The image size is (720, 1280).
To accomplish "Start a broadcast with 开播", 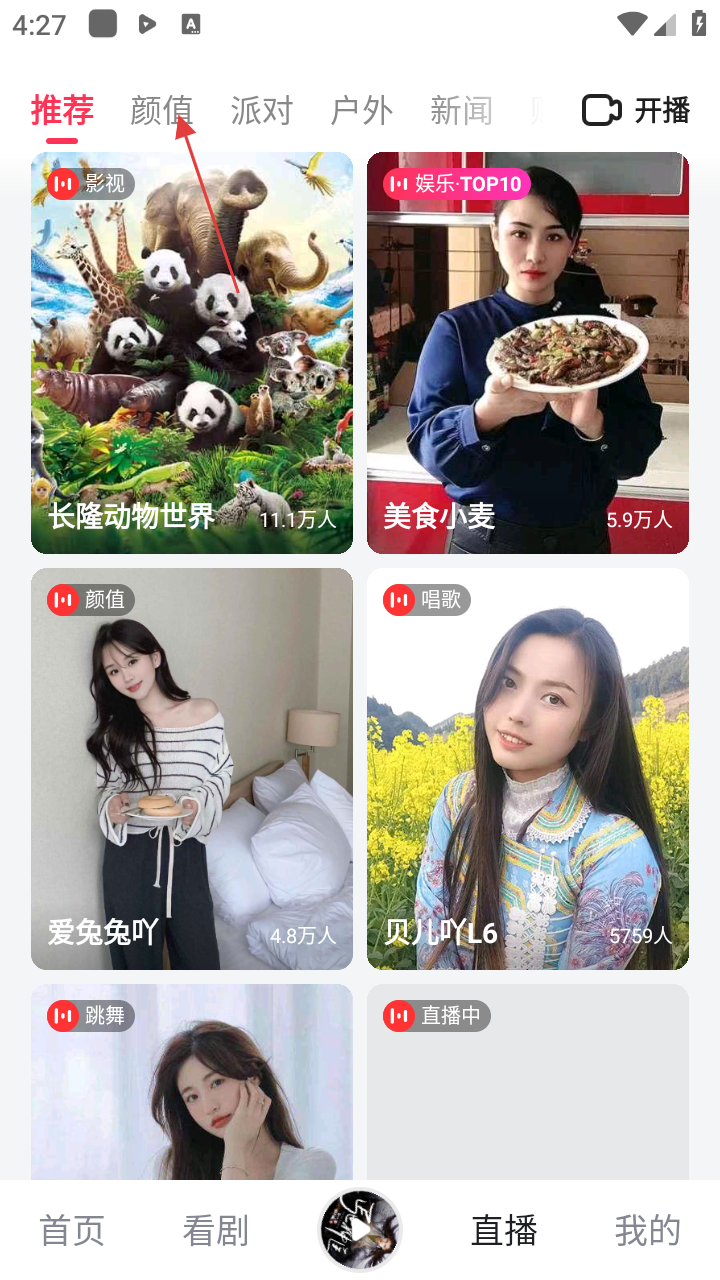I will (636, 110).
